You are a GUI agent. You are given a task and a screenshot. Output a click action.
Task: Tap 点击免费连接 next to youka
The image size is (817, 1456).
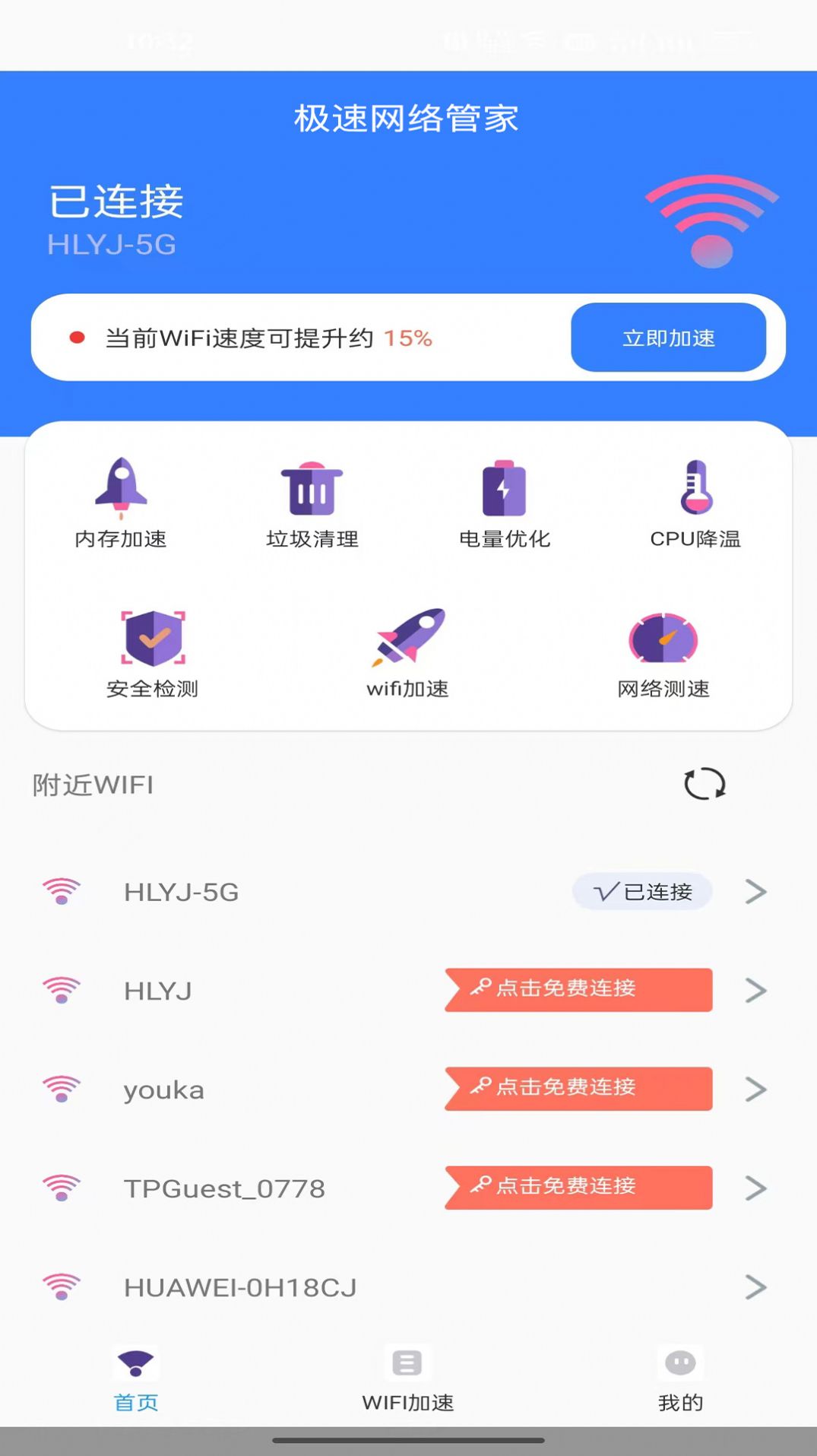pyautogui.click(x=578, y=1089)
